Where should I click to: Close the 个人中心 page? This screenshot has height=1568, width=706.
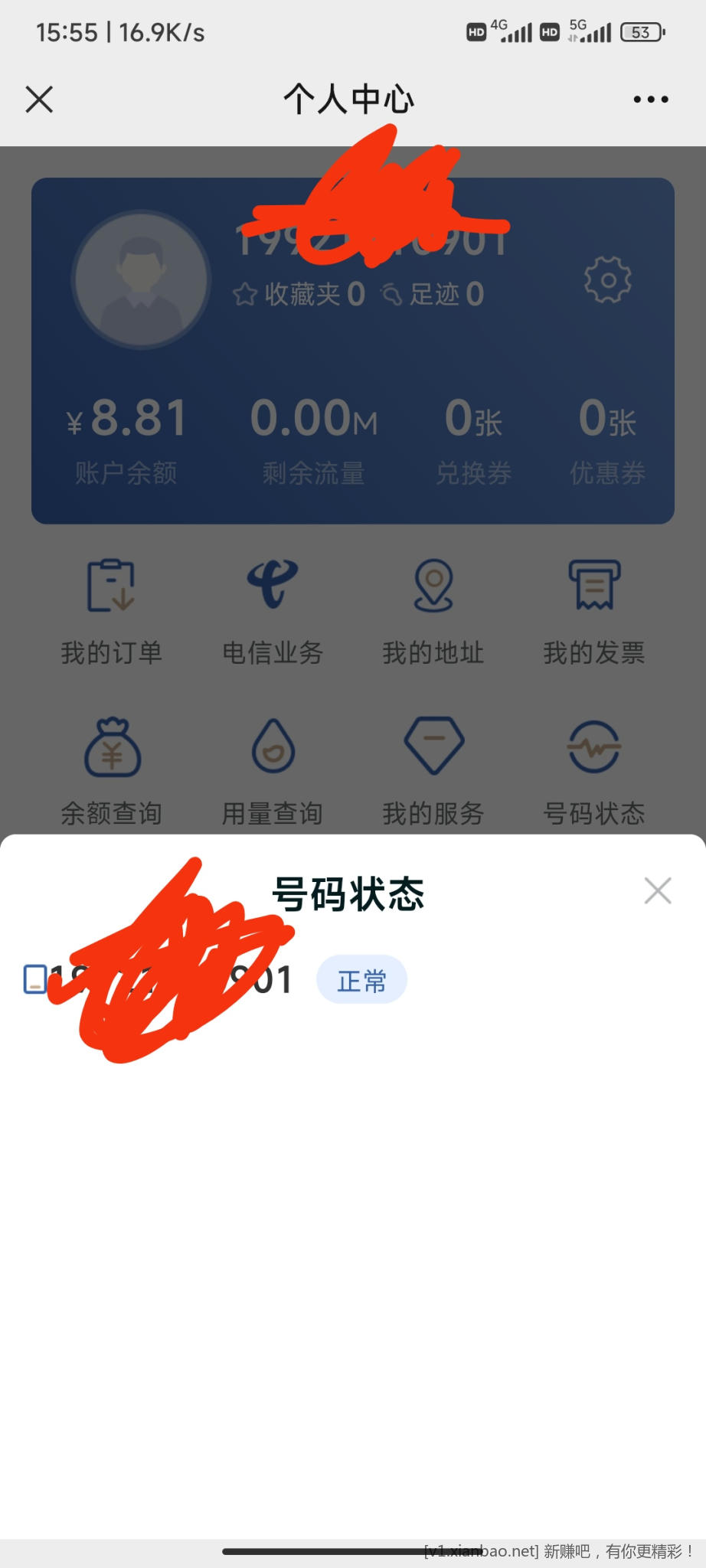[x=39, y=100]
